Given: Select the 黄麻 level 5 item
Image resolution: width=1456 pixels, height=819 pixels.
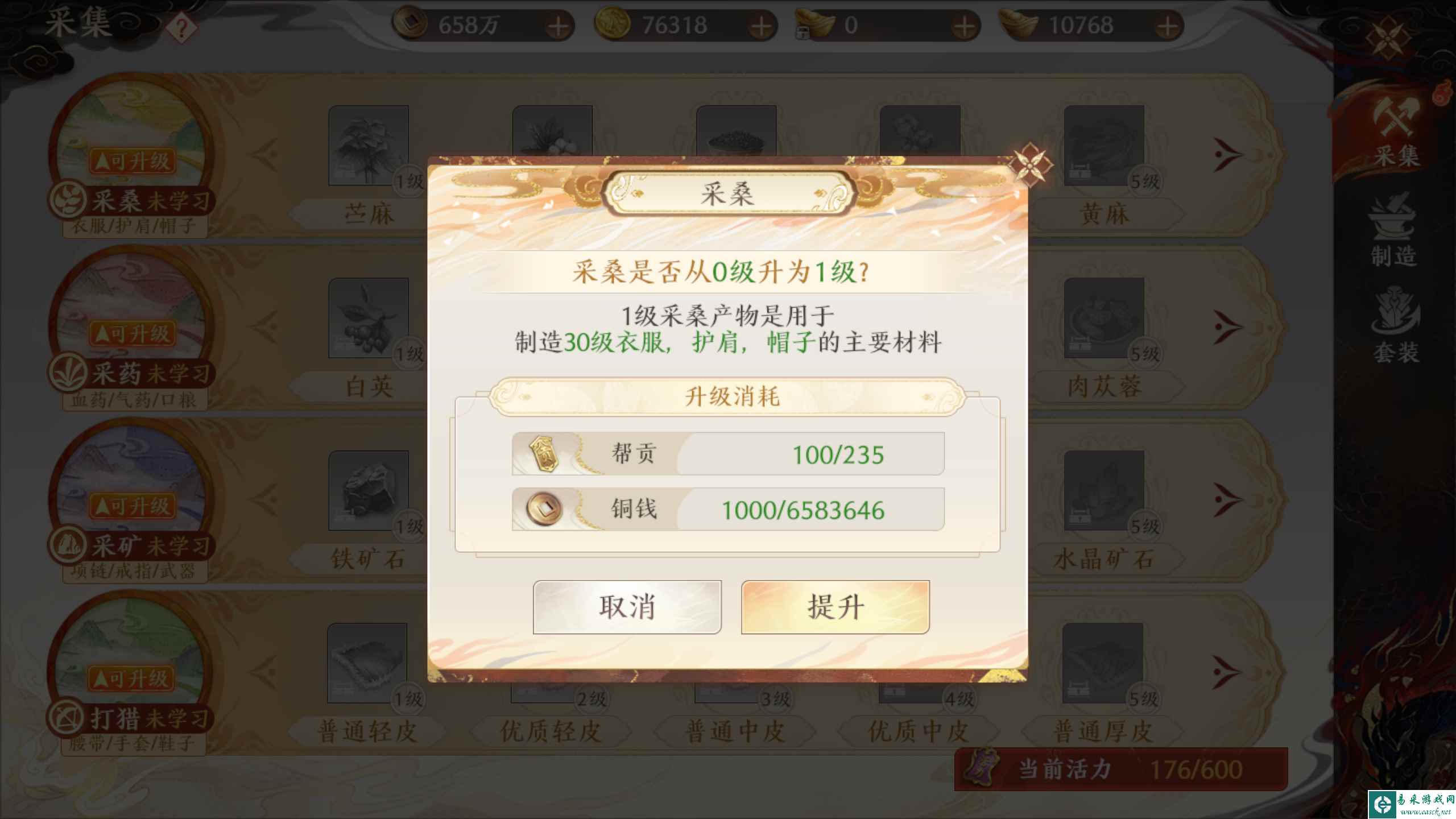Looking at the screenshot, I should pyautogui.click(x=1104, y=147).
